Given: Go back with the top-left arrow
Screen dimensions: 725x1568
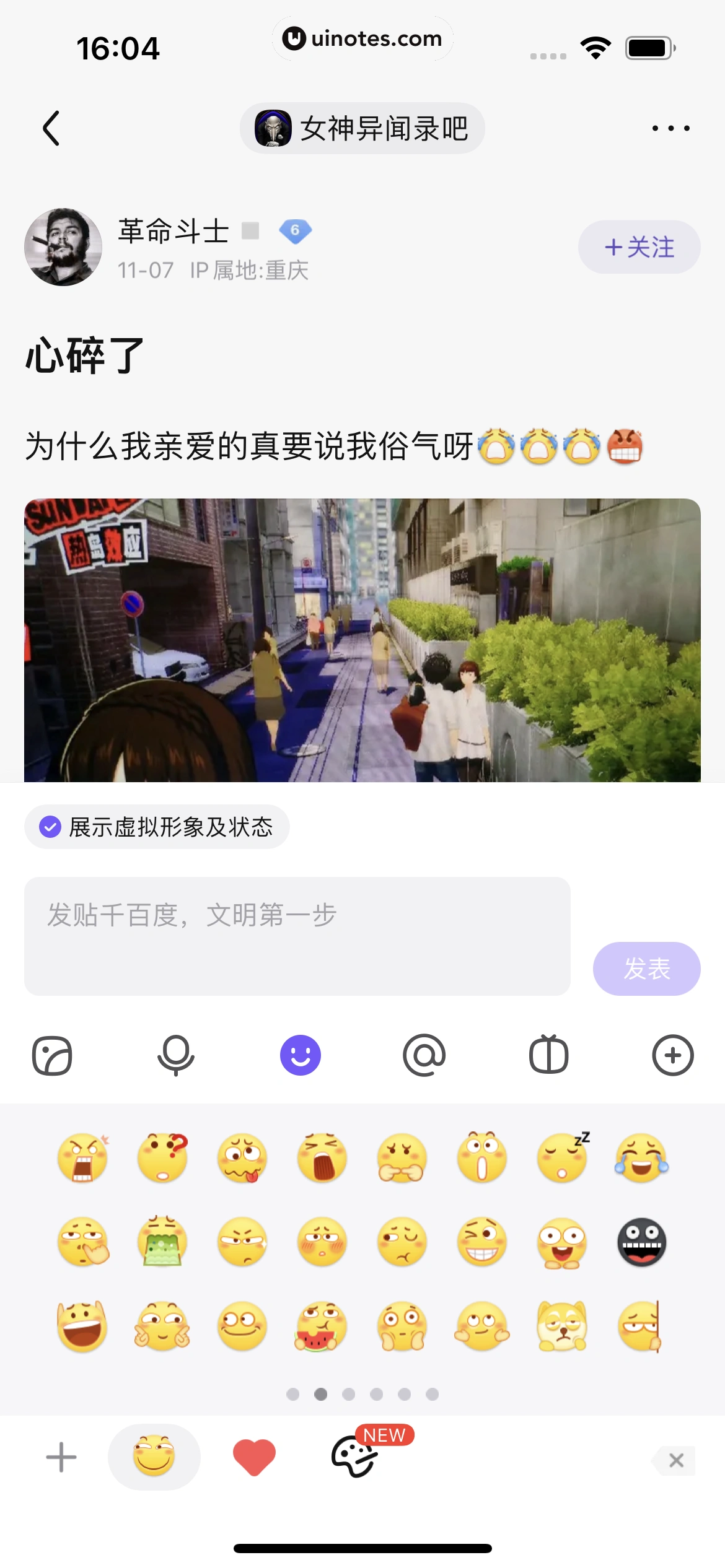Looking at the screenshot, I should click(x=51, y=128).
